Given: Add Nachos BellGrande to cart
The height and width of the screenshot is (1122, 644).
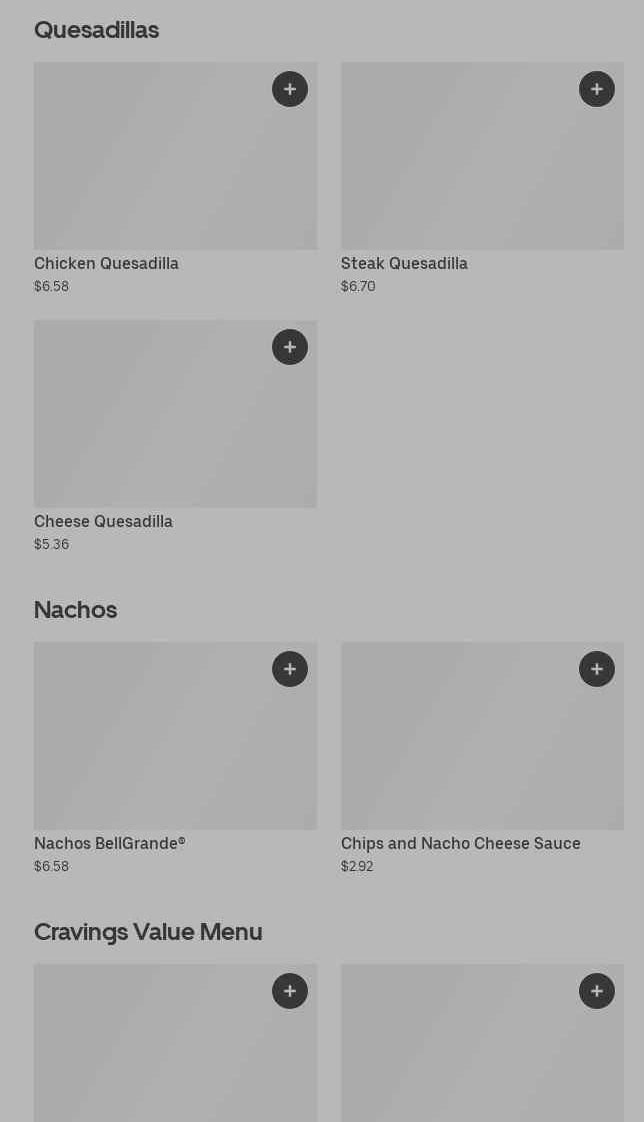Looking at the screenshot, I should (290, 669).
